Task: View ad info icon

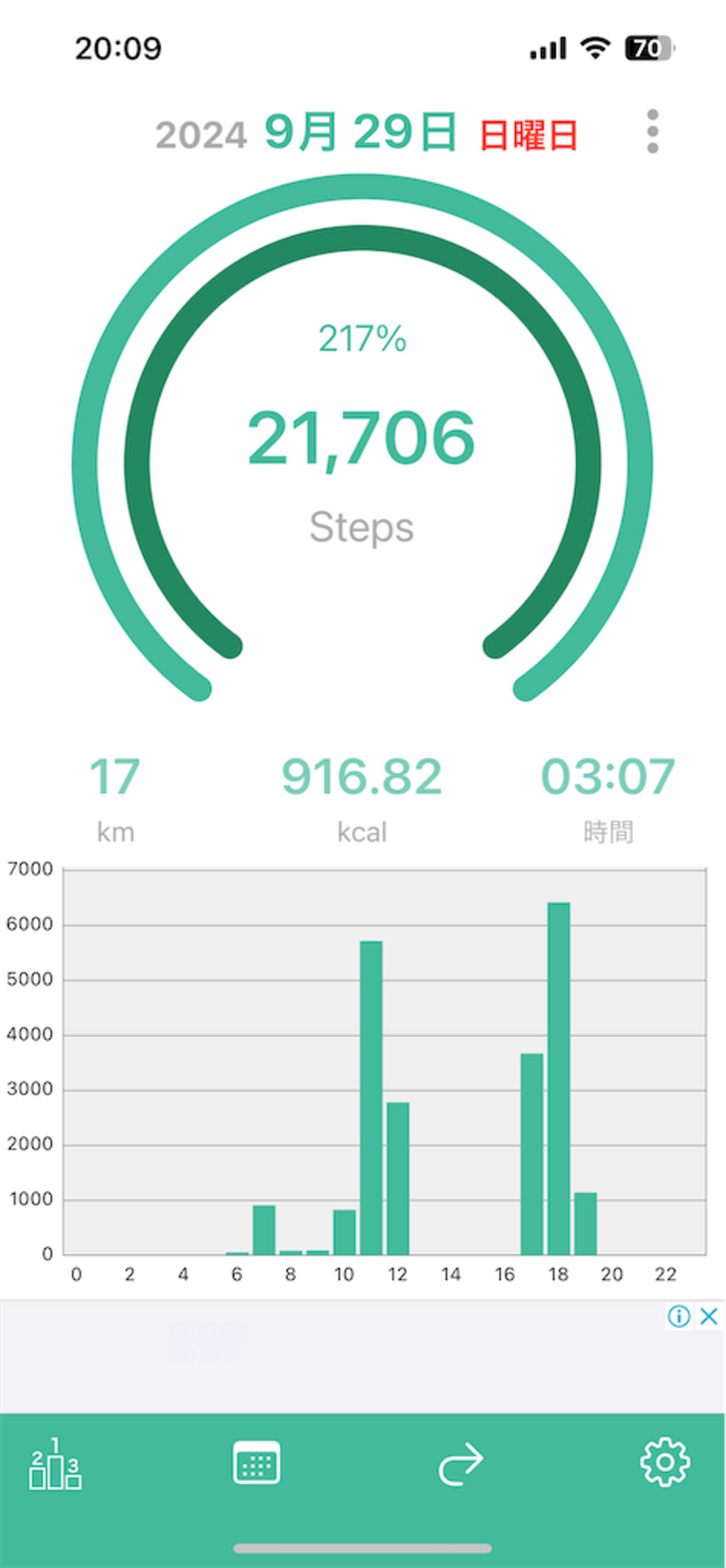Action: [x=679, y=1317]
